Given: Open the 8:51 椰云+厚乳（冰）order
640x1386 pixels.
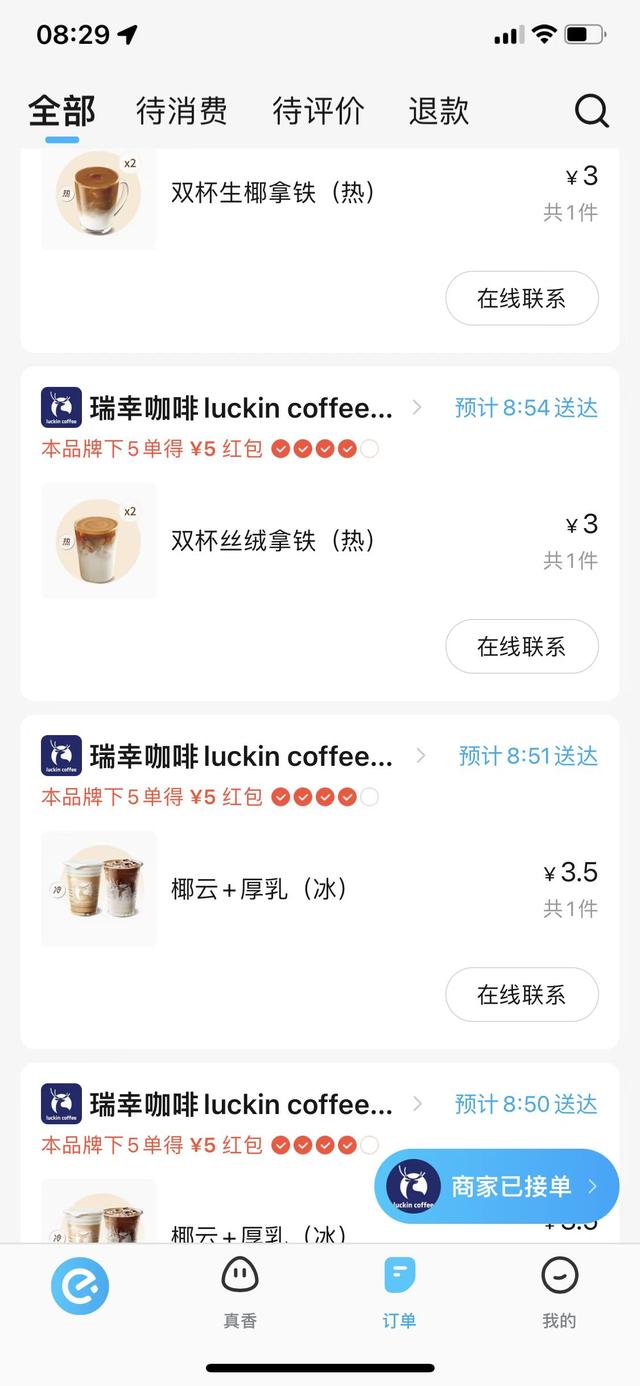Looking at the screenshot, I should coord(260,889).
